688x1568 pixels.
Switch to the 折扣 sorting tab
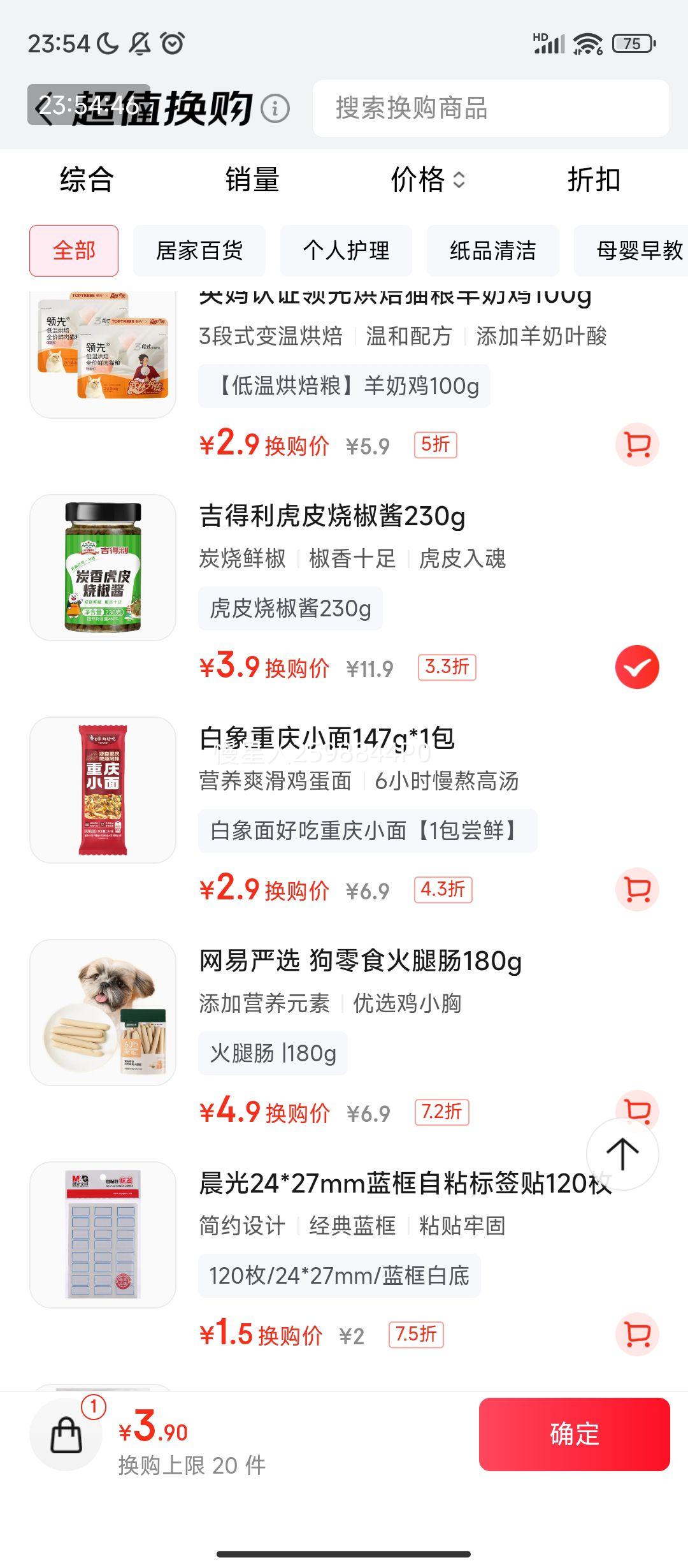point(595,181)
